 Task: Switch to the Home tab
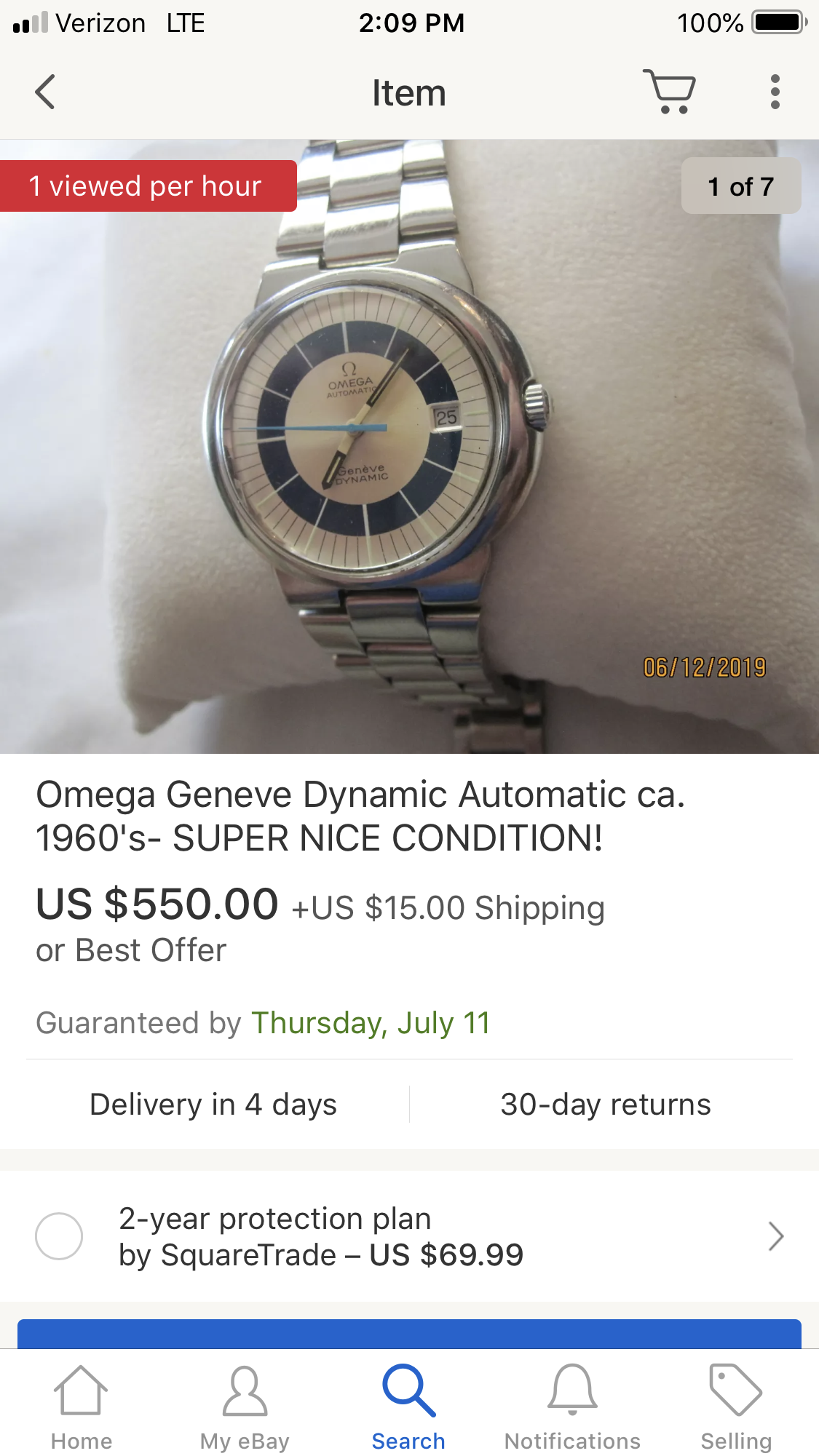tap(81, 1407)
